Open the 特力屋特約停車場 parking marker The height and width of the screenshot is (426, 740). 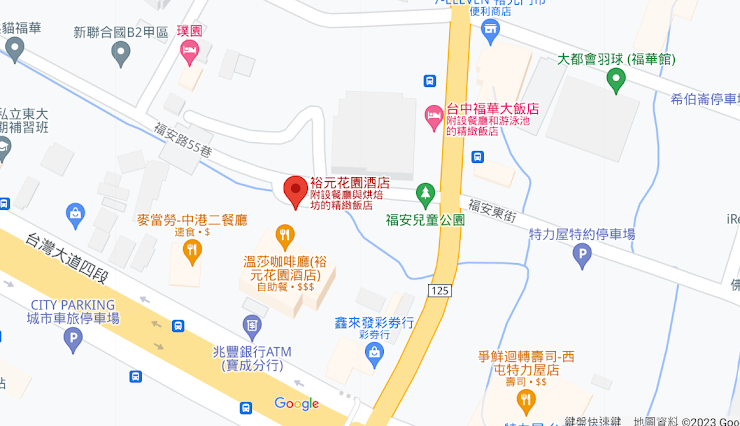click(x=582, y=257)
